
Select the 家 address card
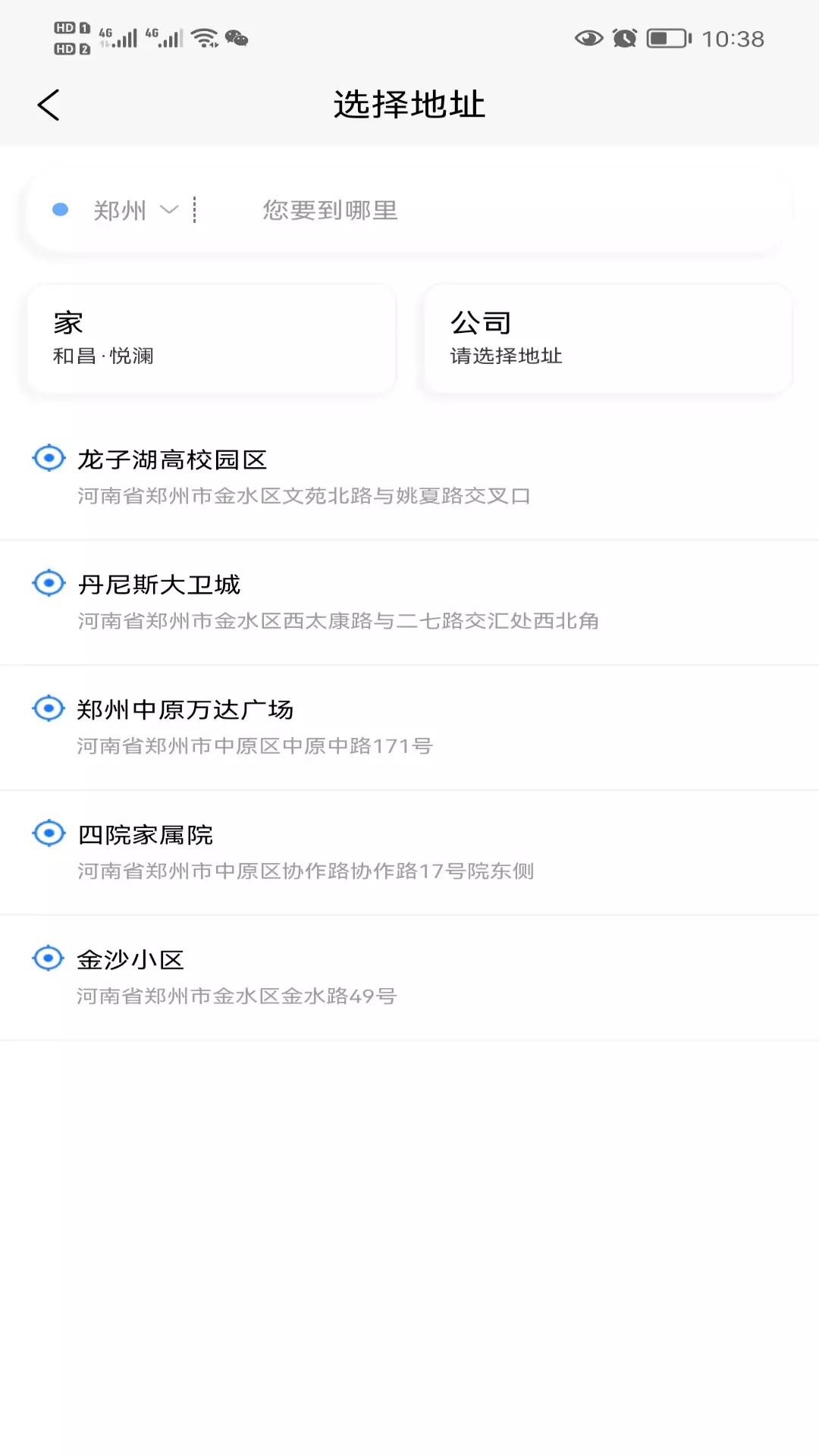point(212,339)
